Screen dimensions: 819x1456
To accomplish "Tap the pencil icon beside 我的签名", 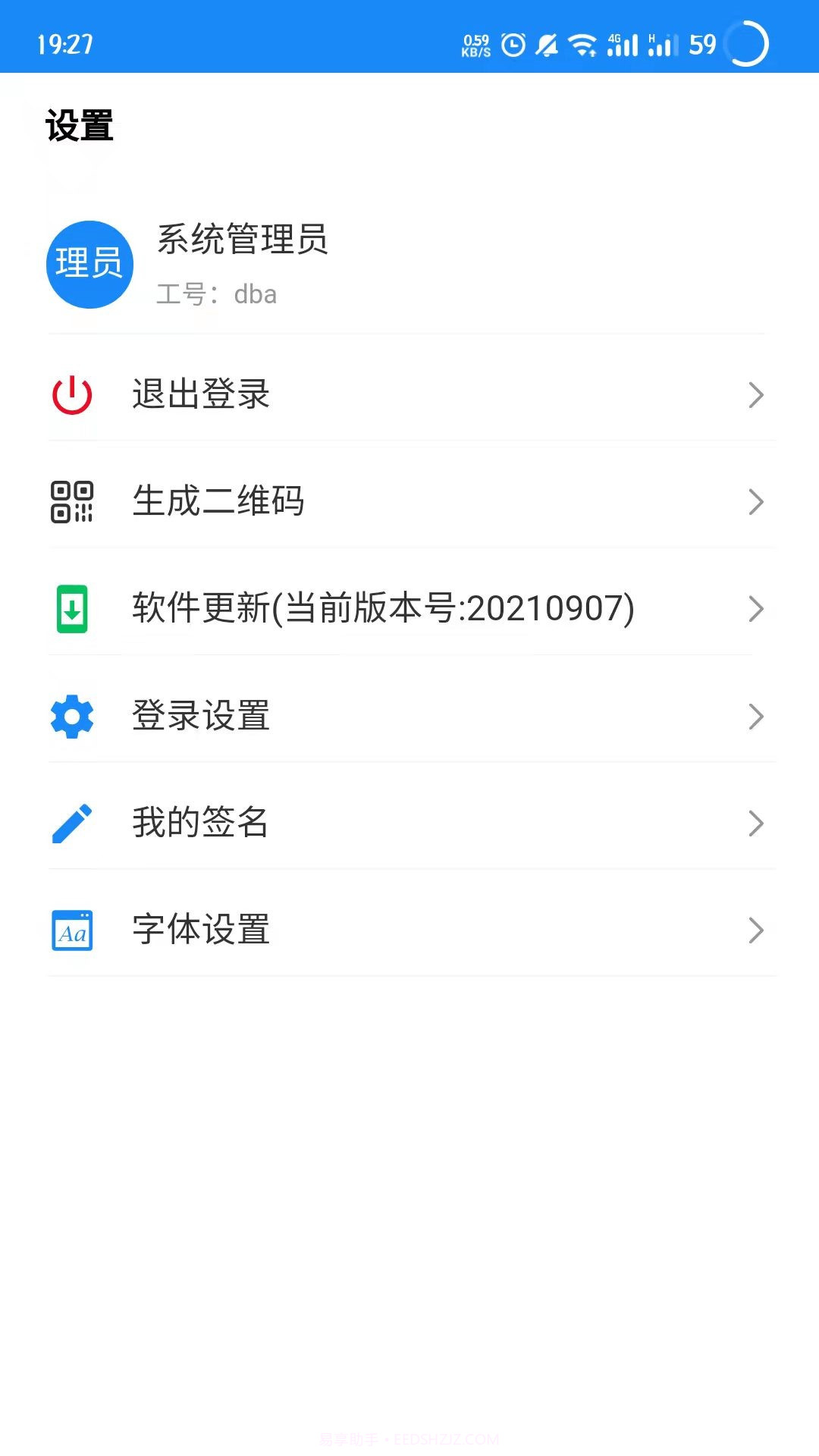I will pos(71,823).
